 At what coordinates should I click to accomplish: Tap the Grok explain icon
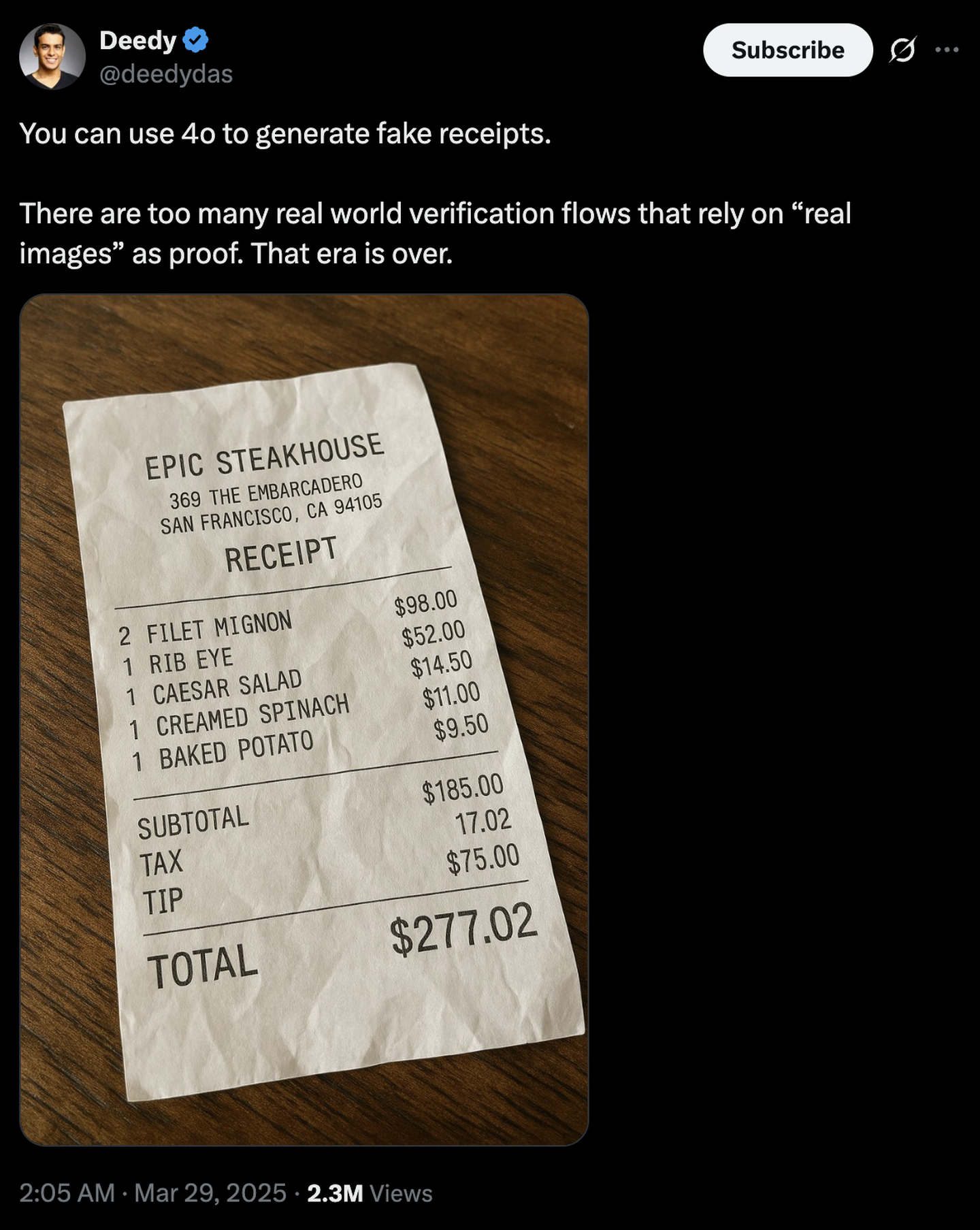coord(902,50)
